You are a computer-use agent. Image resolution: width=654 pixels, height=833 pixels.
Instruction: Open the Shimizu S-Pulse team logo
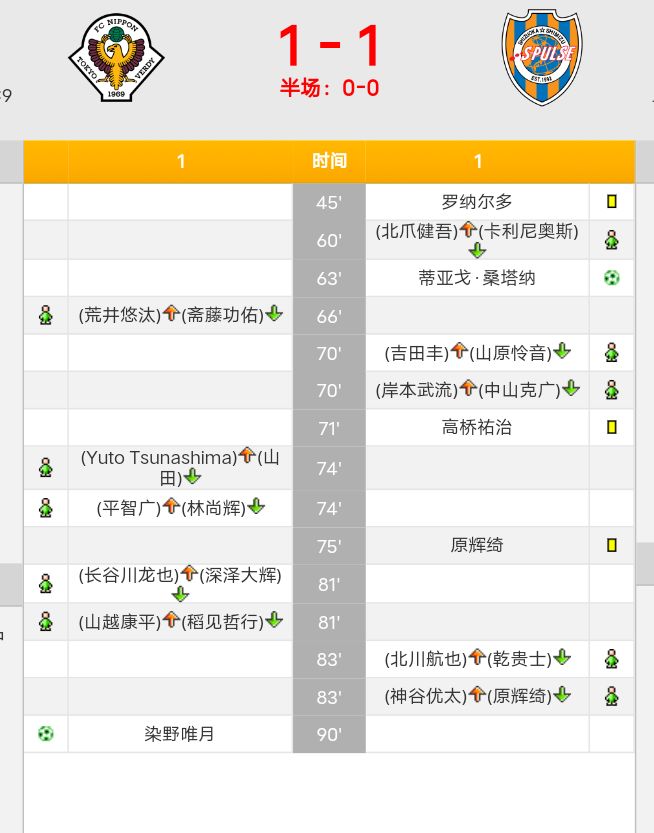[x=541, y=58]
